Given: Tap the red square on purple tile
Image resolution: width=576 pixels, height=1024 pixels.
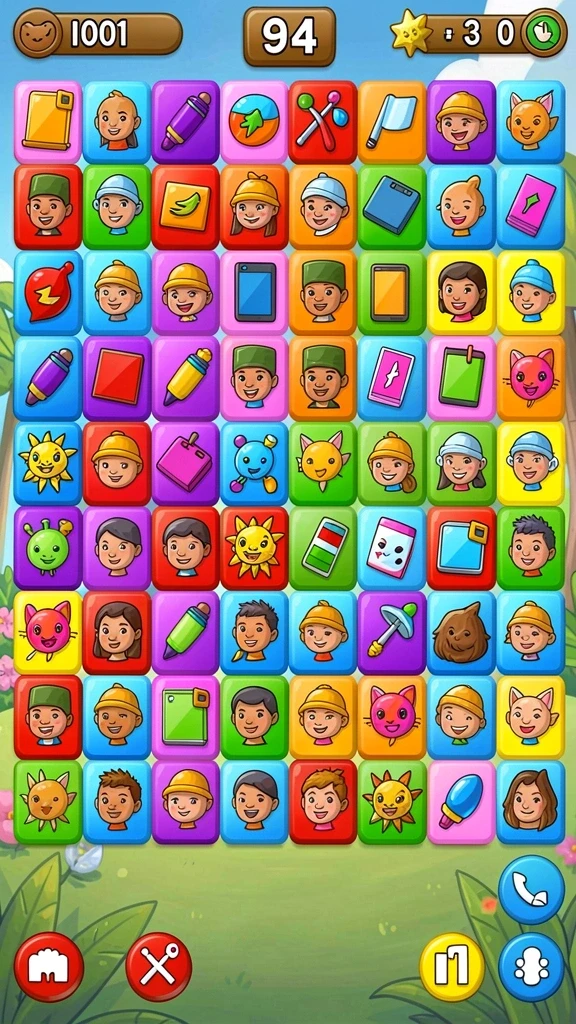Looking at the screenshot, I should click(117, 378).
